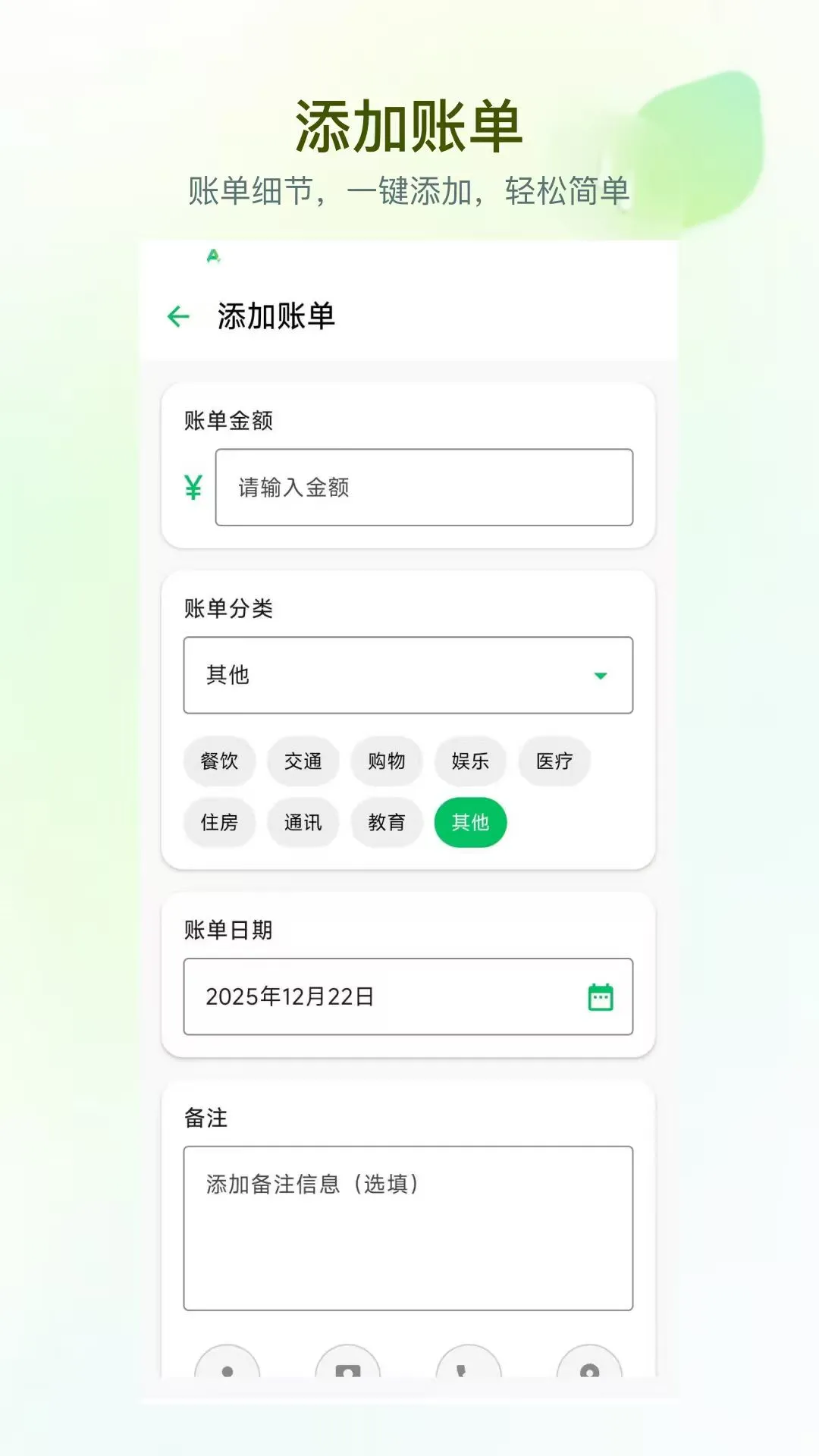Select the 教育 category chip

pyautogui.click(x=387, y=822)
